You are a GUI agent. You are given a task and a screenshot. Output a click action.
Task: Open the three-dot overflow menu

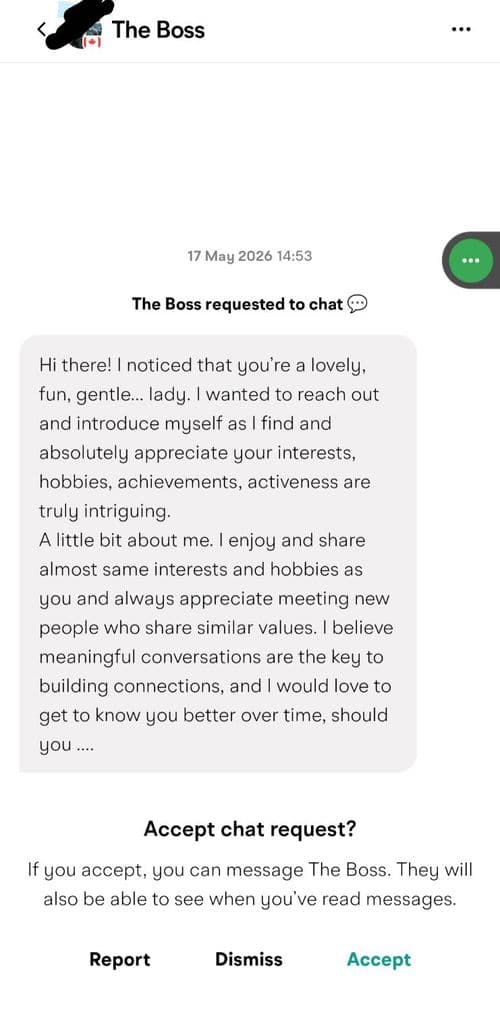coord(461,30)
